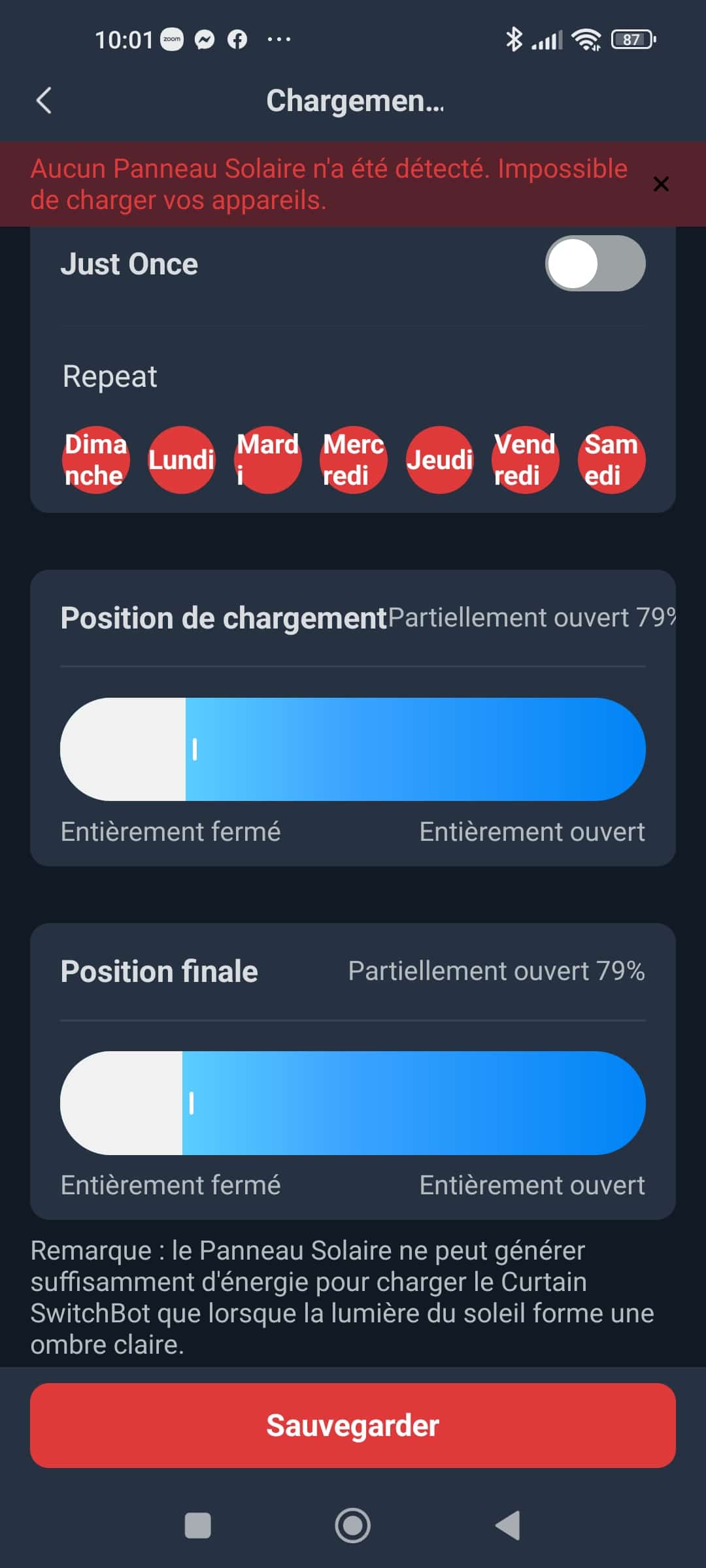Deselect Mercredi in Repeat days
The height and width of the screenshot is (1568, 706).
(x=353, y=460)
